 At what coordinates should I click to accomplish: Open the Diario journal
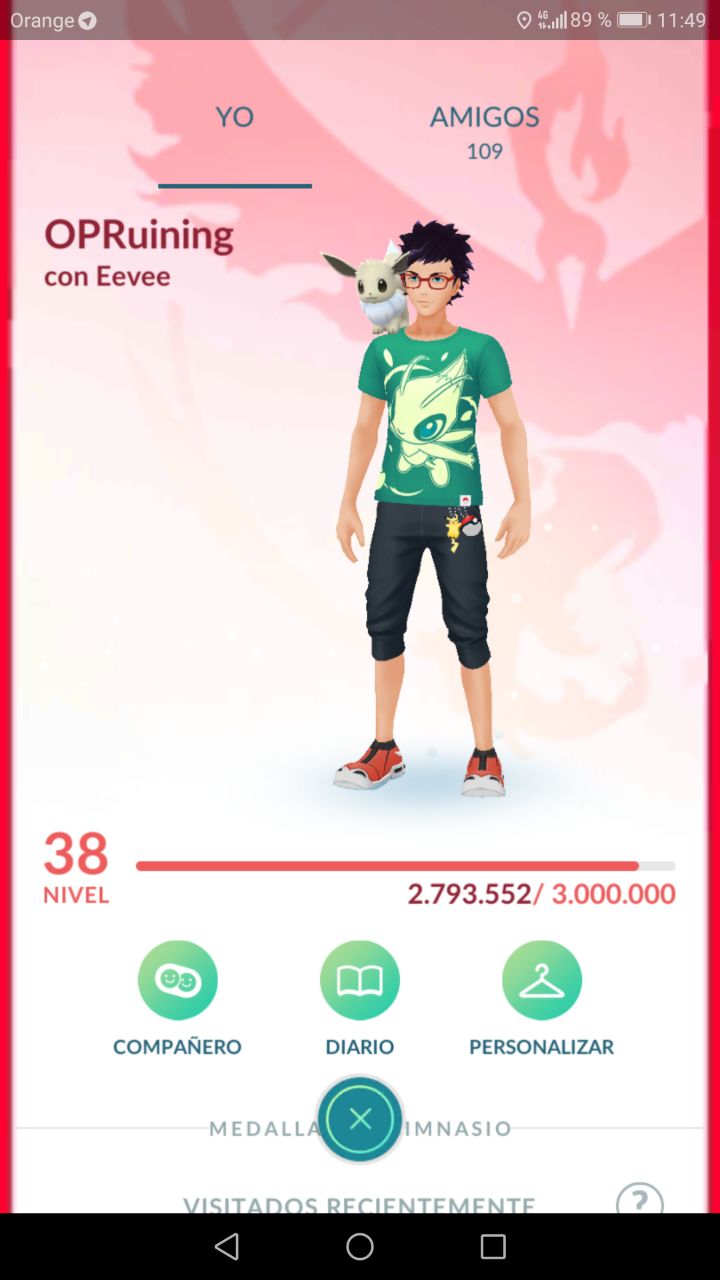coord(360,981)
